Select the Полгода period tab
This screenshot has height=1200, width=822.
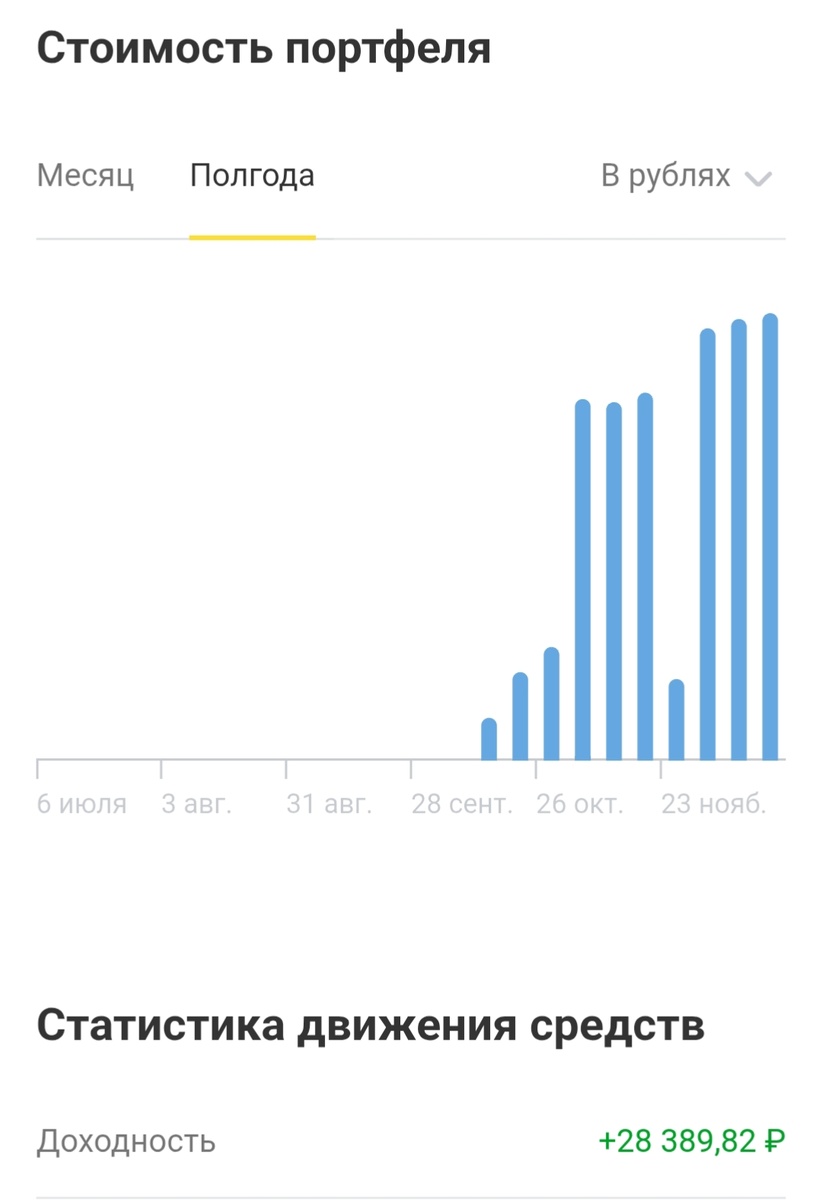tap(252, 177)
